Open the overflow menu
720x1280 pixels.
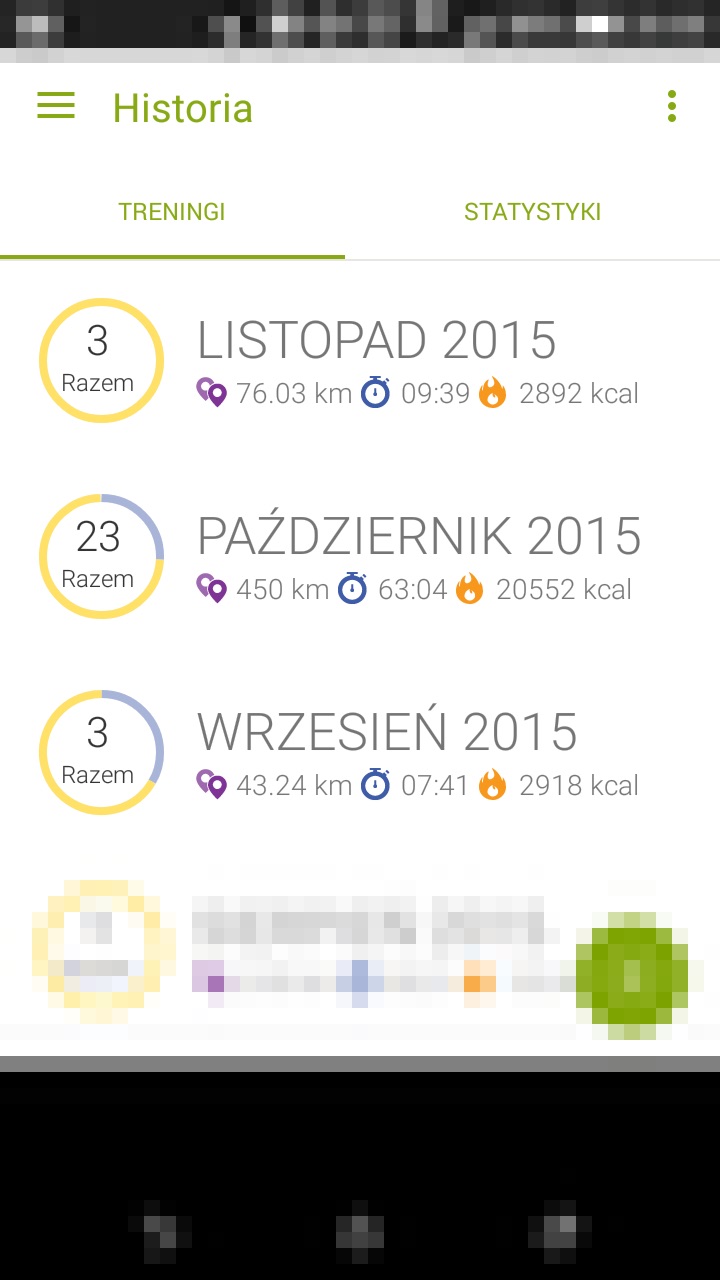click(x=672, y=107)
